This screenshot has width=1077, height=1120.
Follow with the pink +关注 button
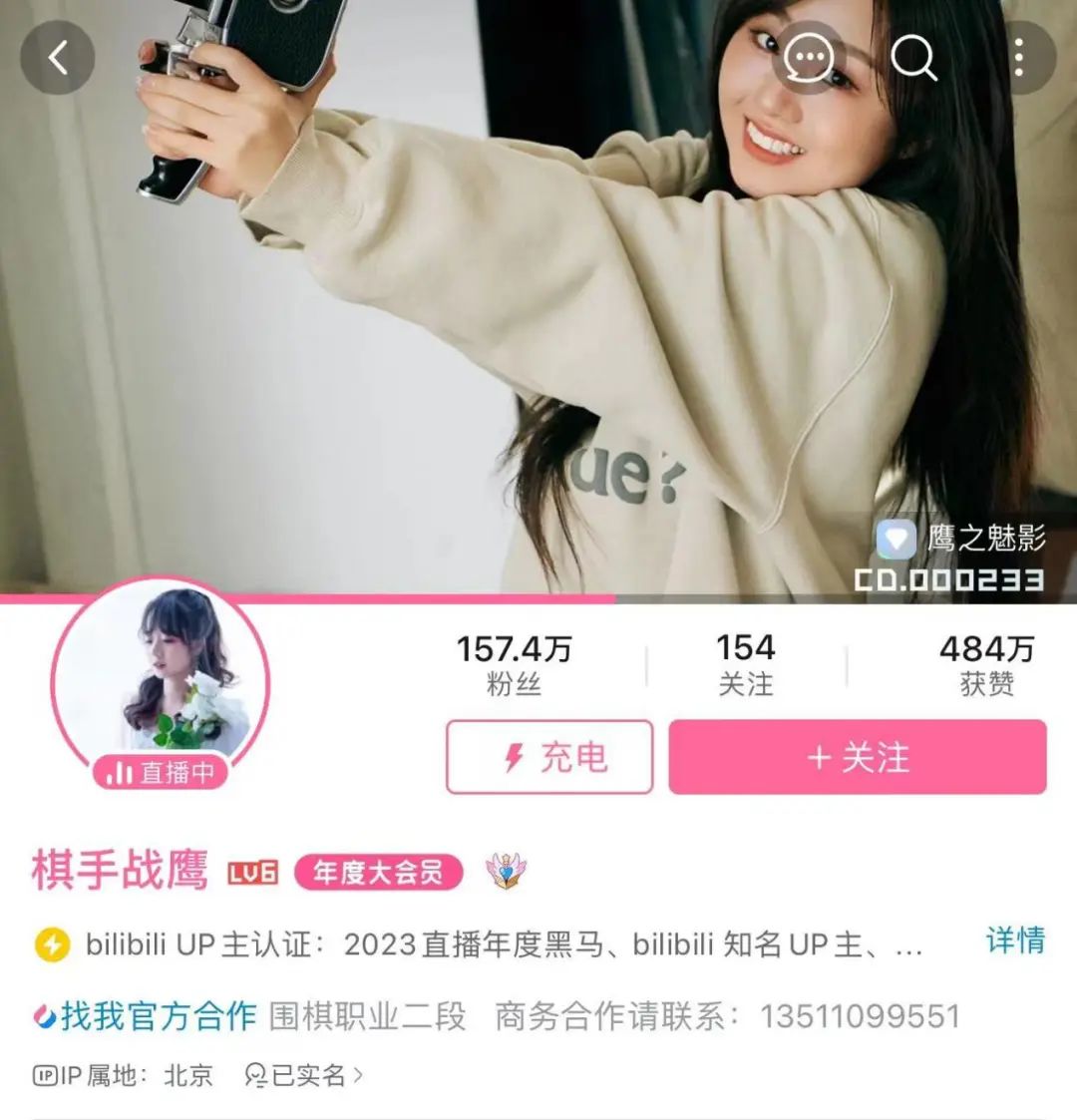pyautogui.click(x=858, y=757)
